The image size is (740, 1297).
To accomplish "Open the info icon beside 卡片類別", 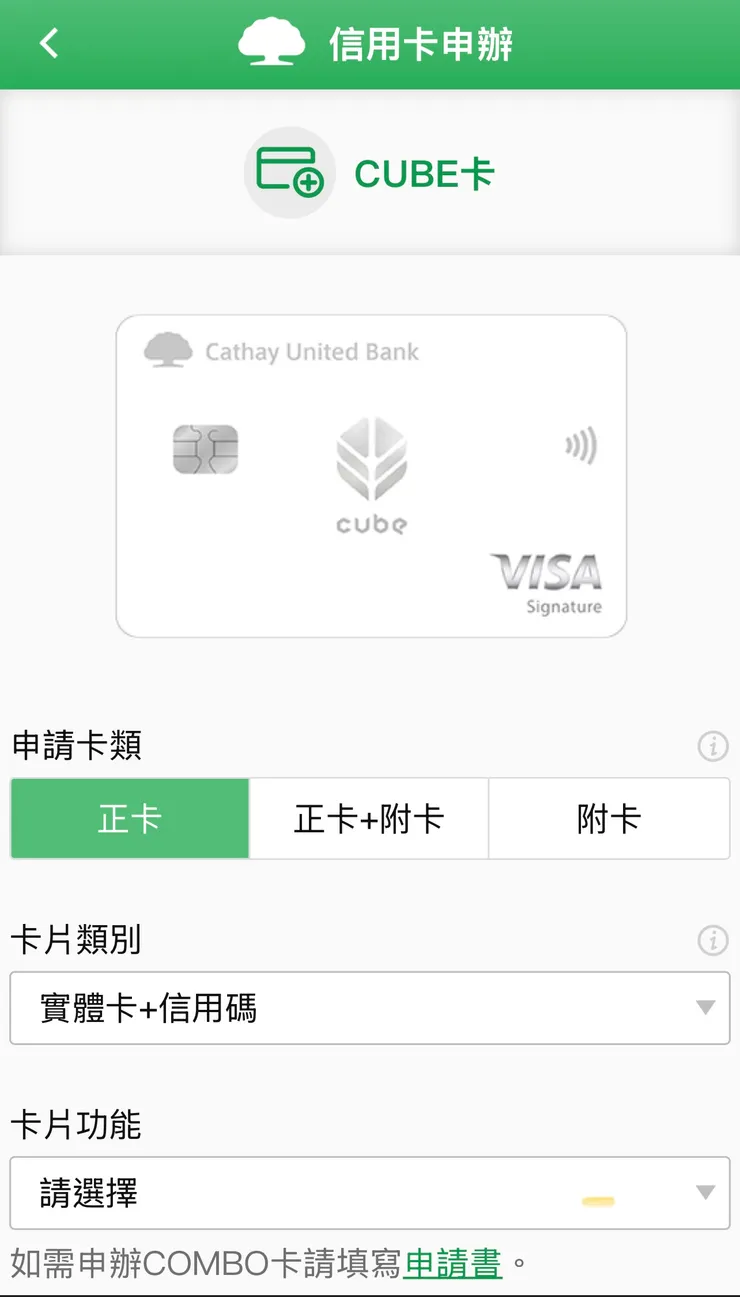I will point(712,941).
